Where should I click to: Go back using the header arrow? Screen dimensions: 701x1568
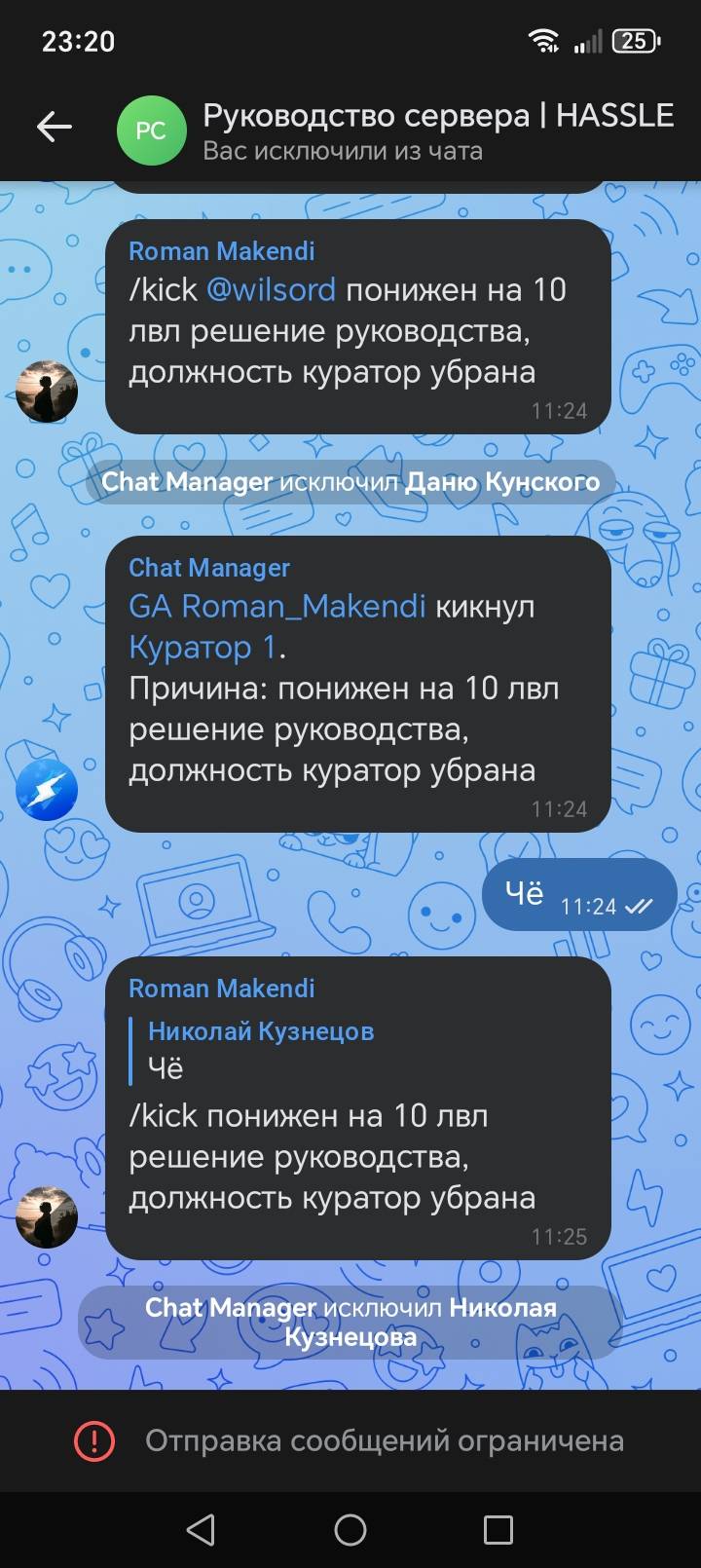[x=55, y=128]
